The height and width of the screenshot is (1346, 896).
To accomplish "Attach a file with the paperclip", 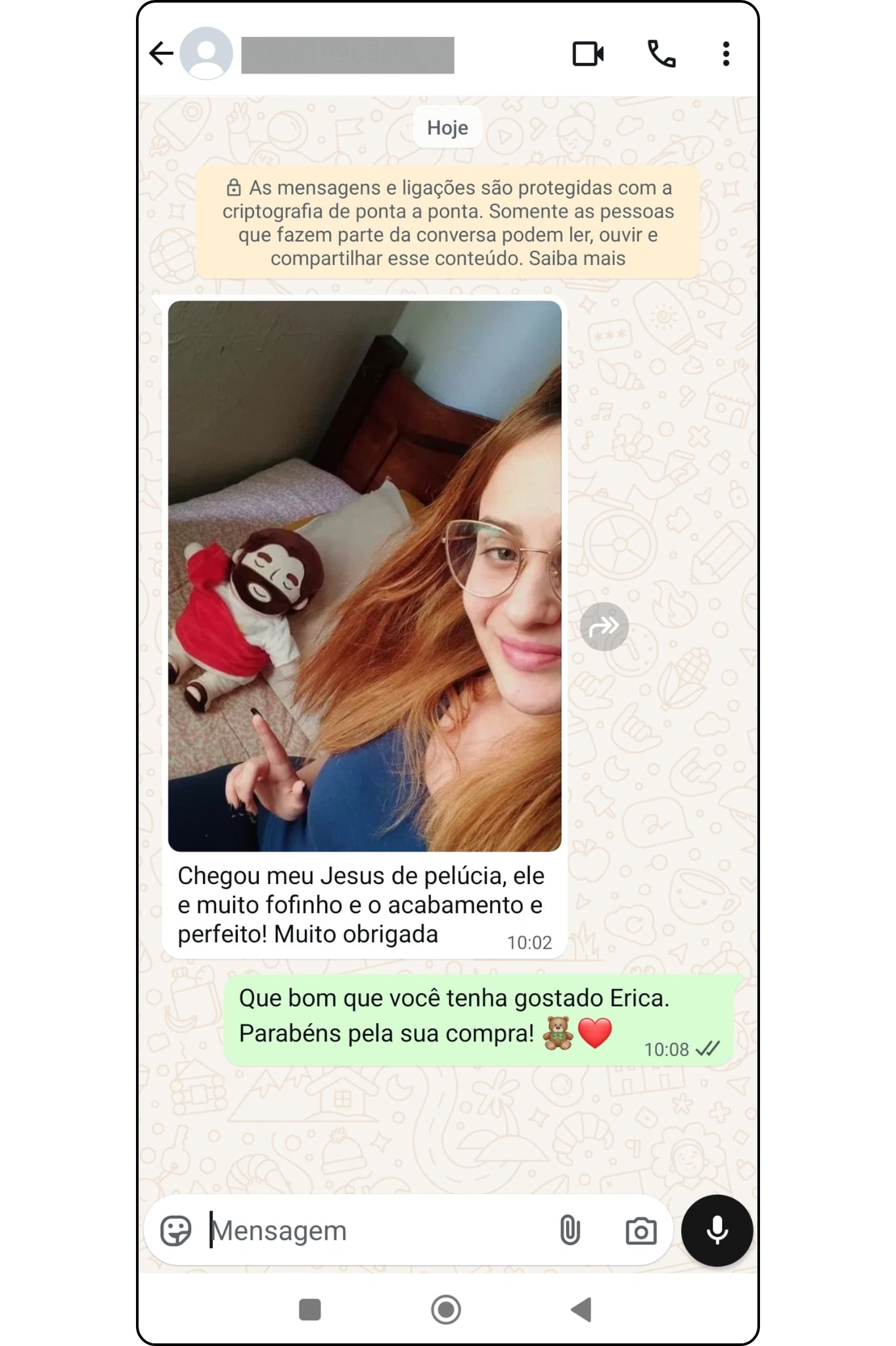I will pos(570,1230).
